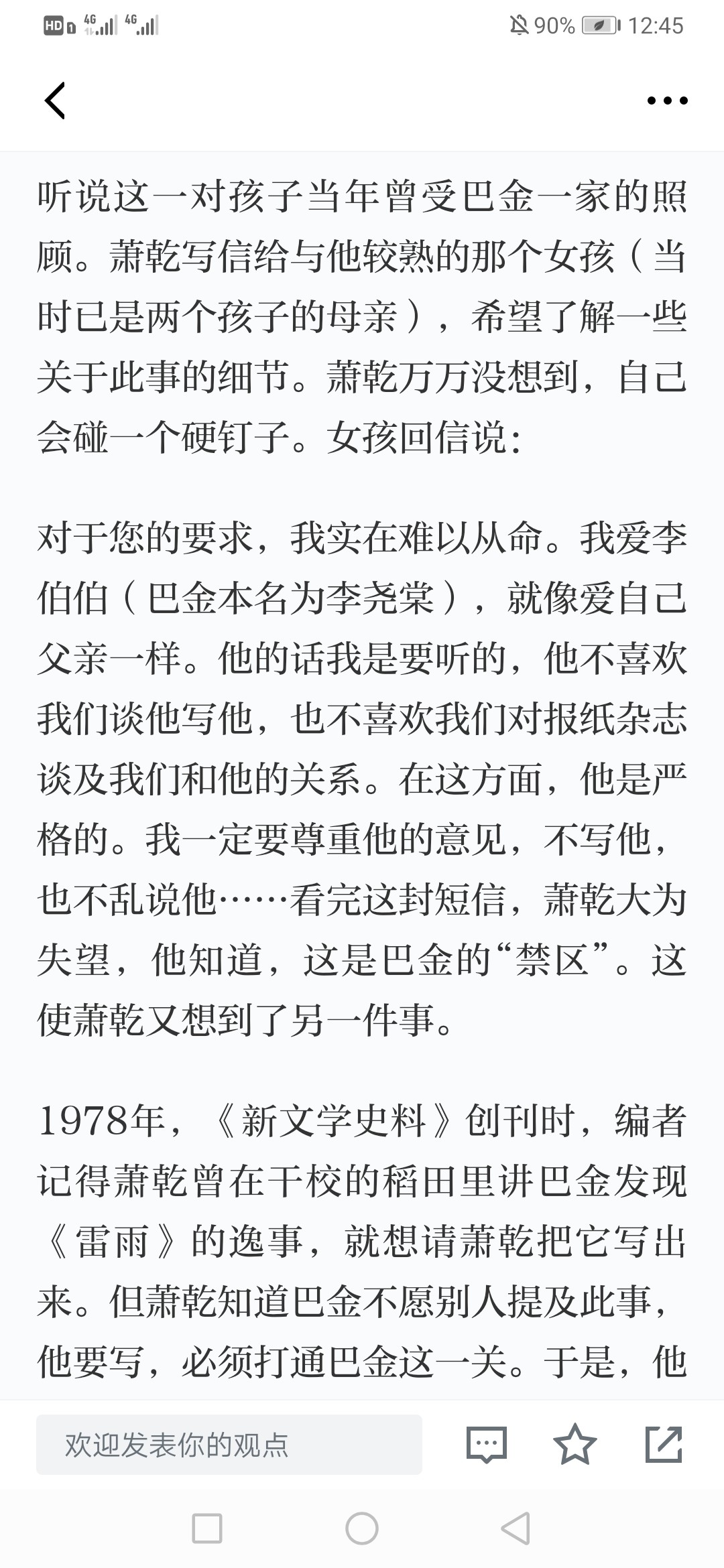Open recent apps with square button

(x=207, y=1528)
